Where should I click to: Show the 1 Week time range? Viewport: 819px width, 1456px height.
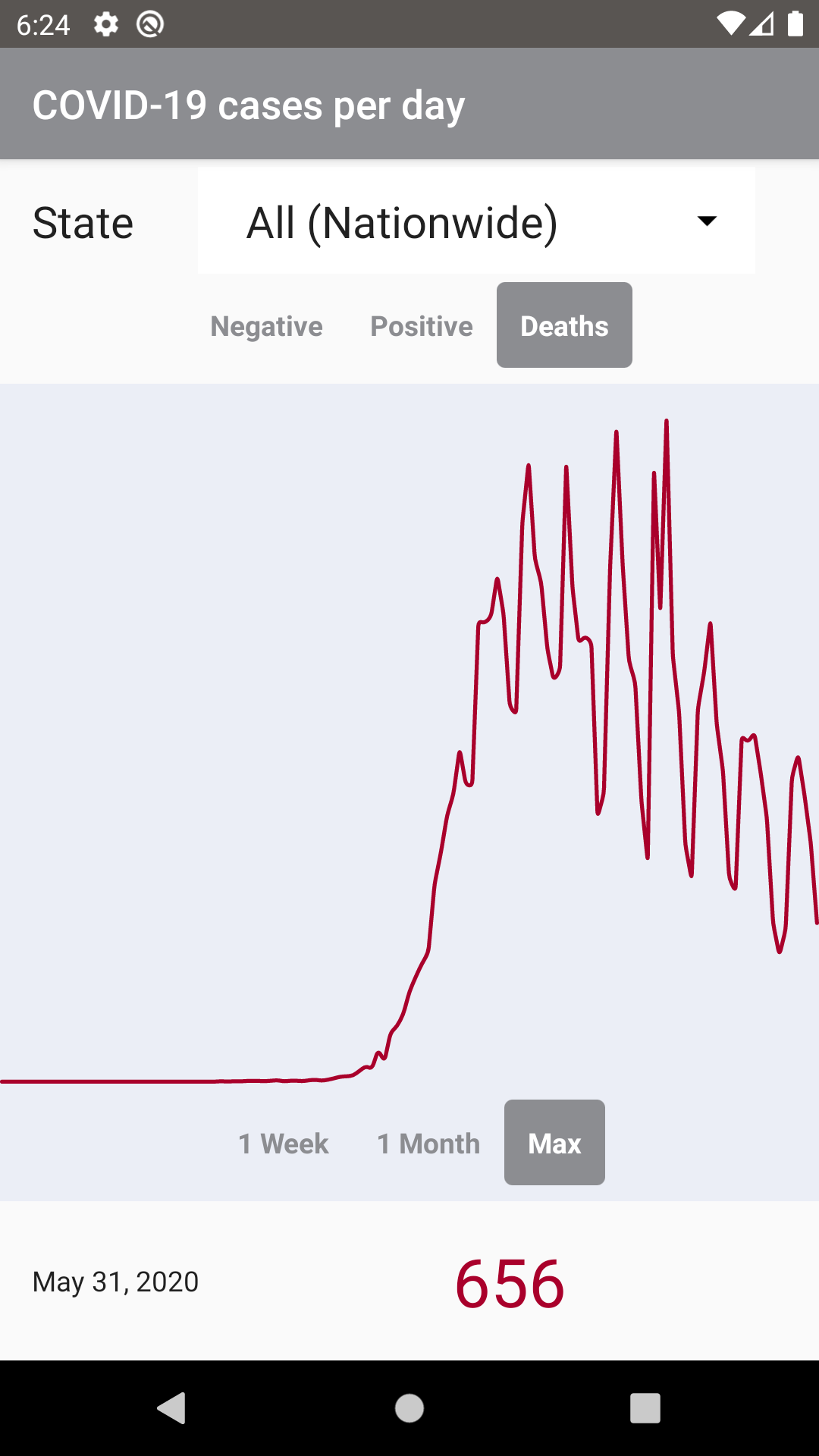(283, 1144)
